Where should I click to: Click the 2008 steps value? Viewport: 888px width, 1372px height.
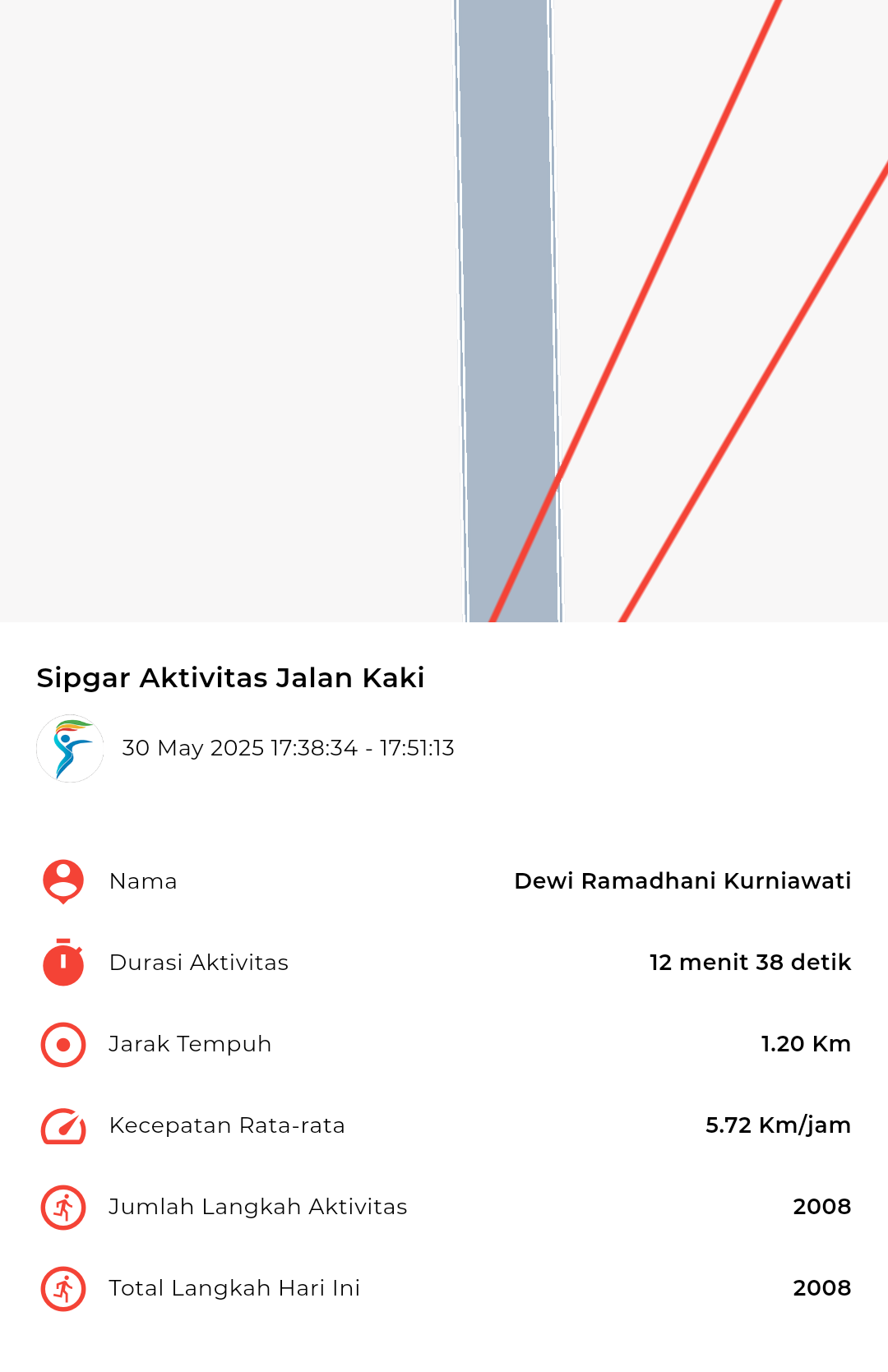pyautogui.click(x=821, y=1207)
